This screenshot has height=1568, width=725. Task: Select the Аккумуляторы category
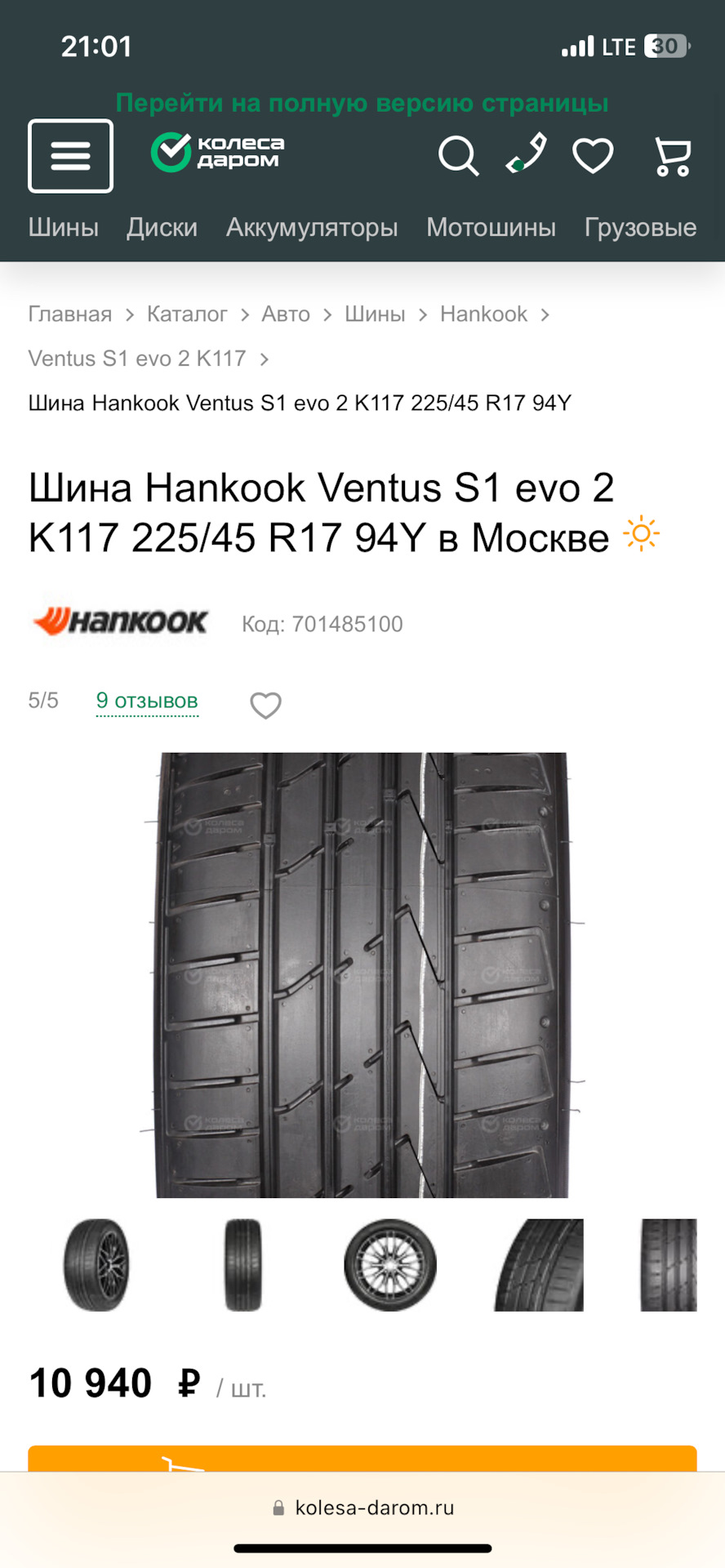pos(312,227)
